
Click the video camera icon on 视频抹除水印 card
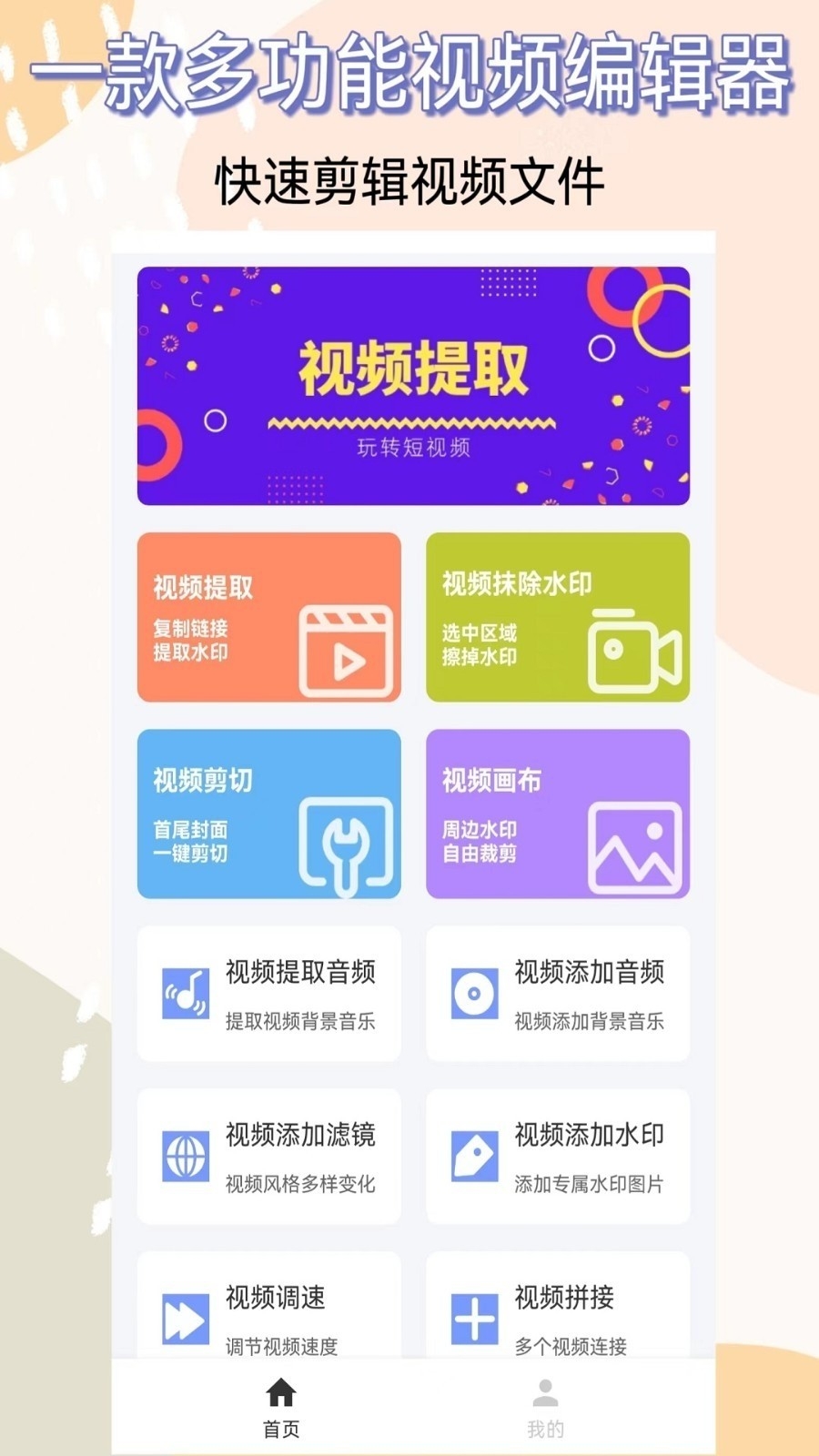point(635,653)
